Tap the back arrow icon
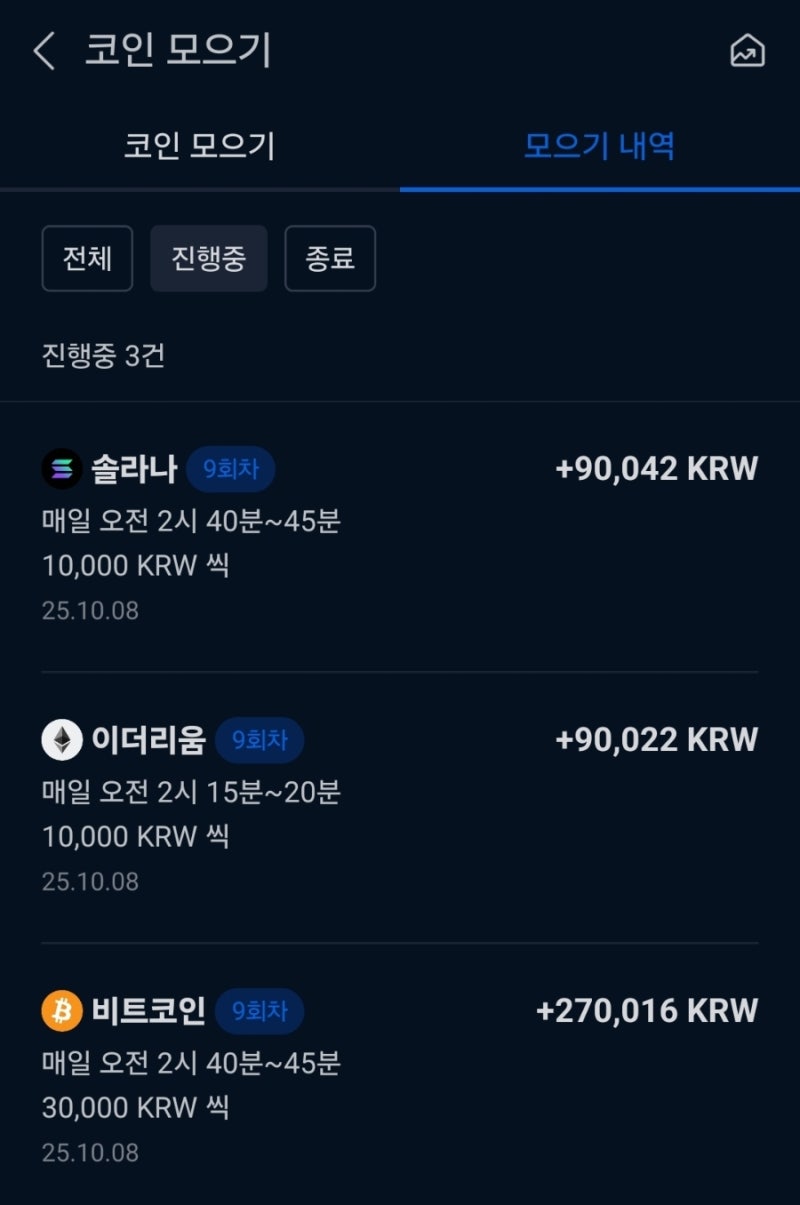This screenshot has width=800, height=1205. [44, 53]
